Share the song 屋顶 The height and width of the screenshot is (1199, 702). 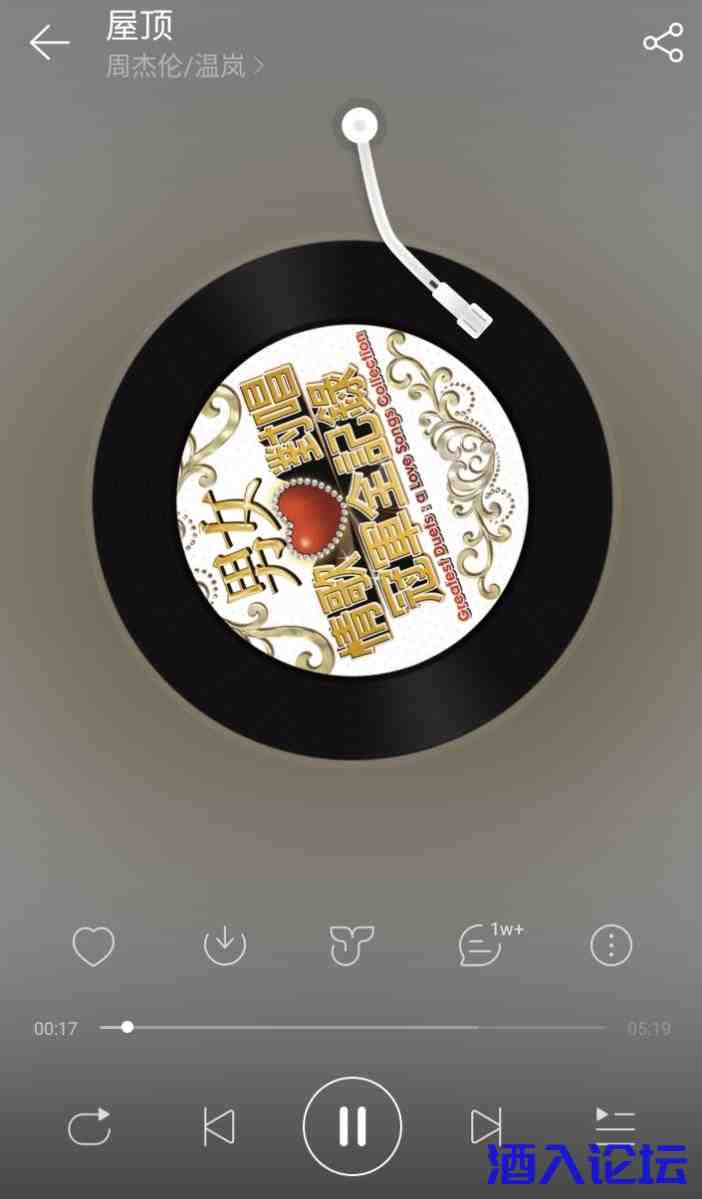click(x=662, y=43)
